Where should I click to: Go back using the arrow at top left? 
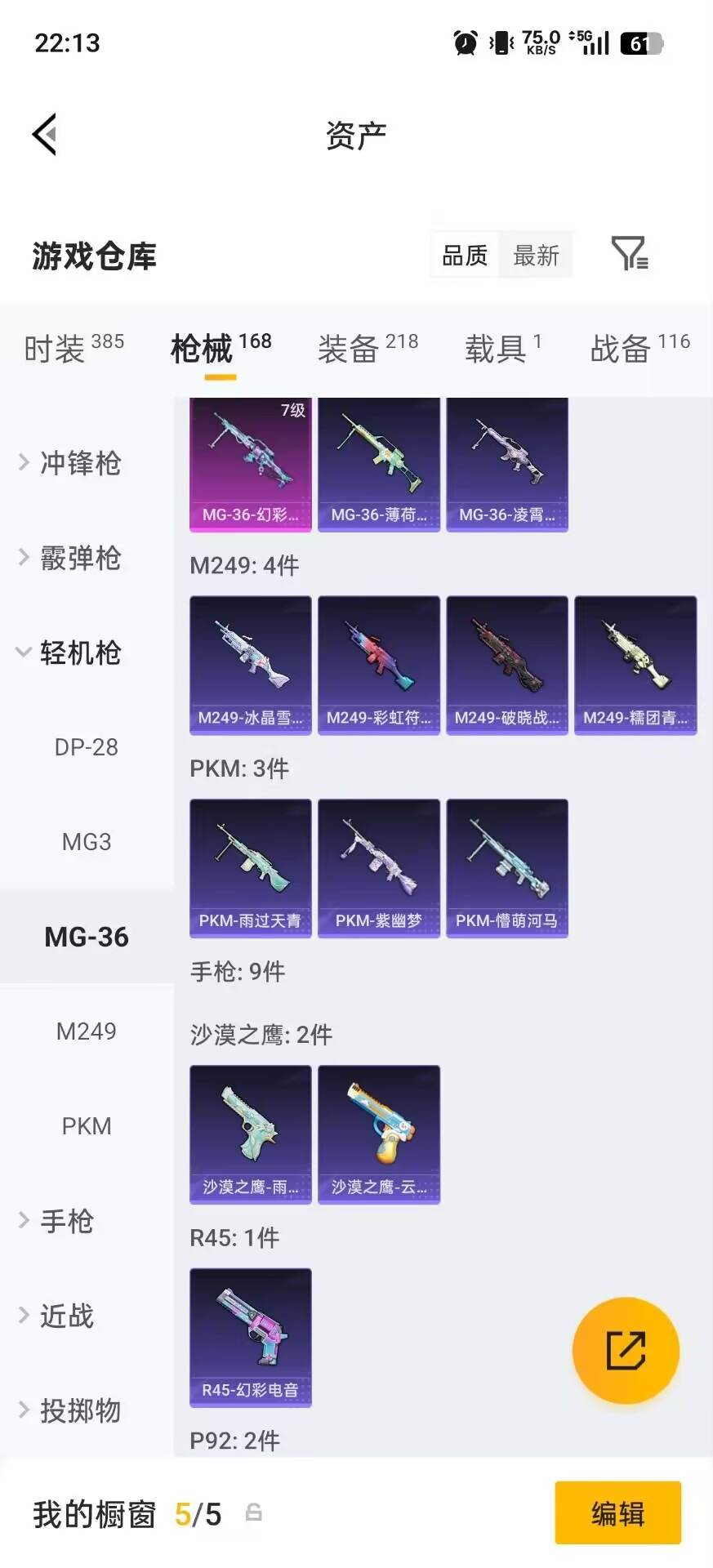[45, 134]
